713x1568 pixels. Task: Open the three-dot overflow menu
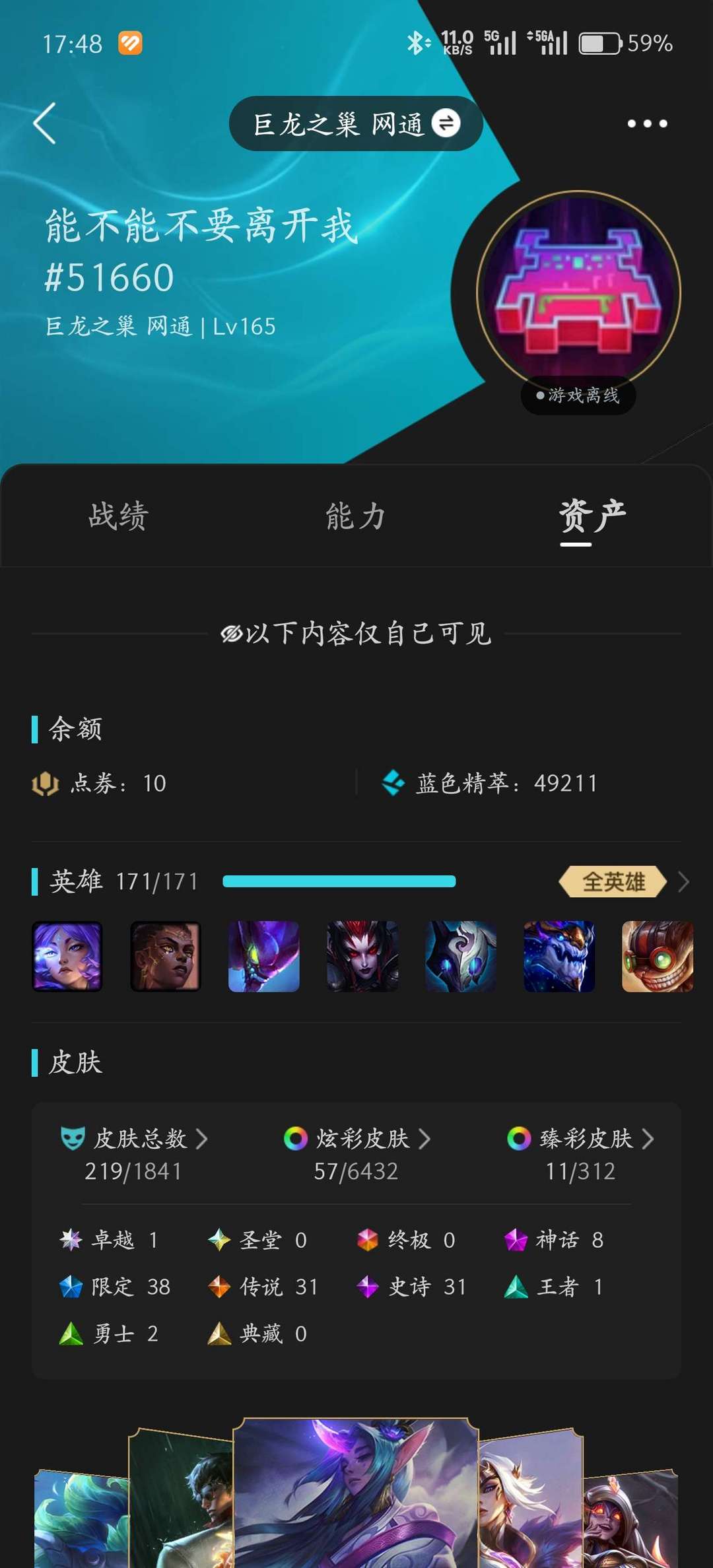[646, 123]
